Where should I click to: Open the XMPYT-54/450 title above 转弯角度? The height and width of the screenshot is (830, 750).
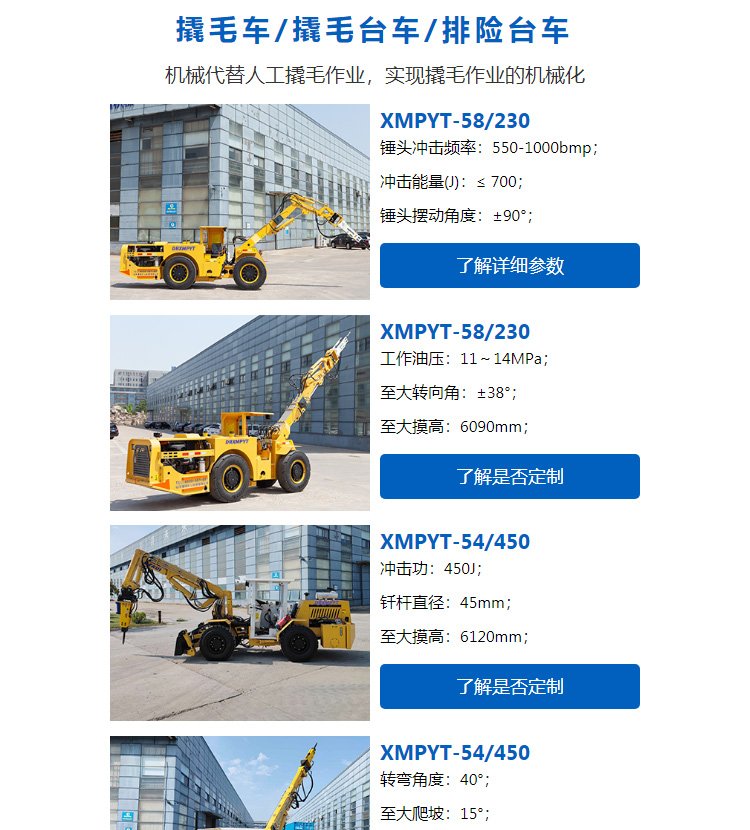455,753
